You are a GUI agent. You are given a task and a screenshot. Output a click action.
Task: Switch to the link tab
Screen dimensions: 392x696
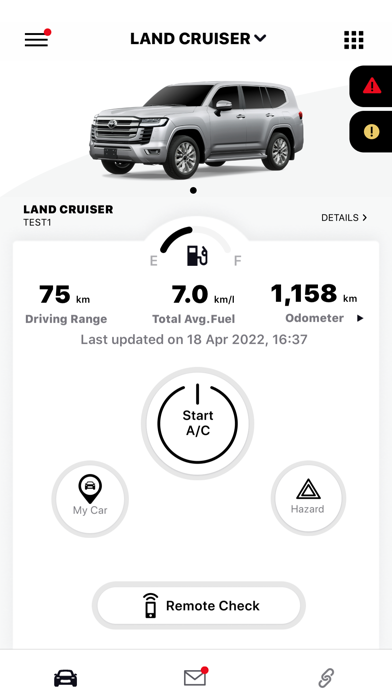click(326, 677)
